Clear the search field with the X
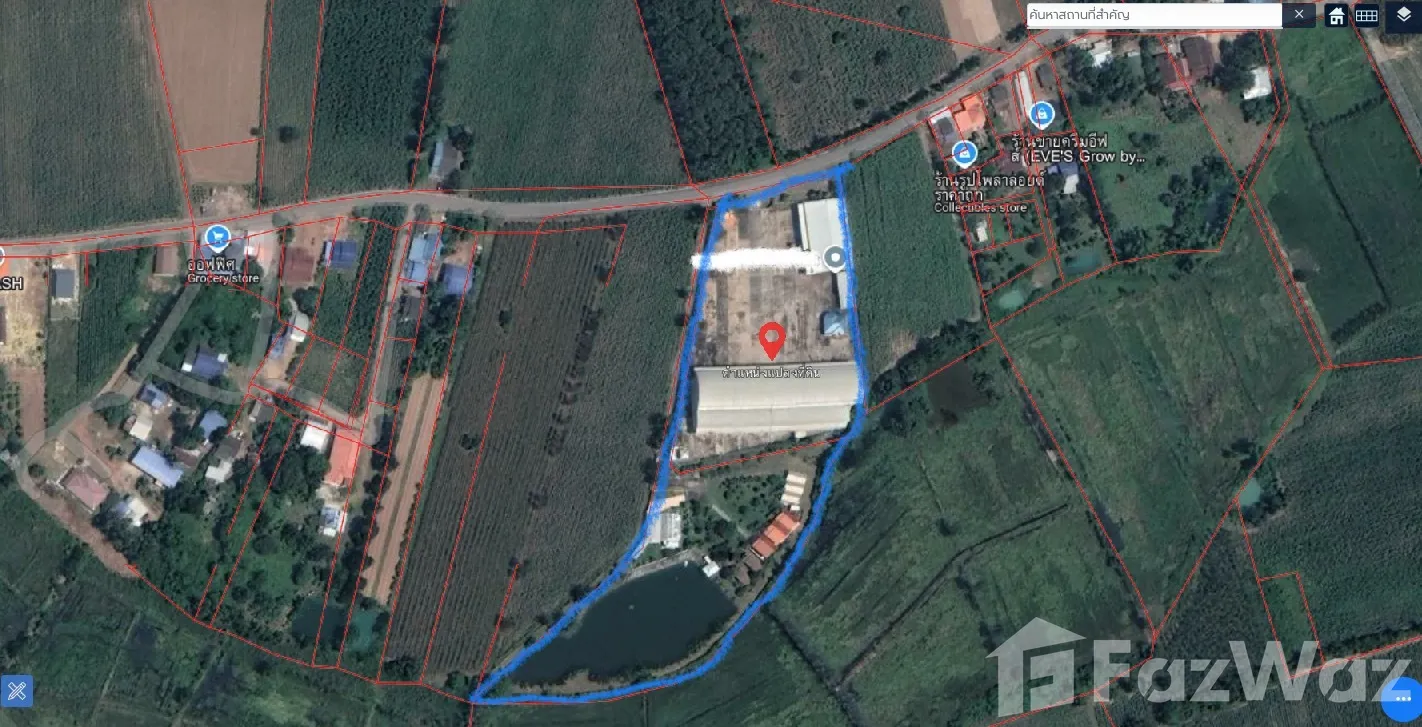Viewport: 1422px width, 727px height. click(x=1298, y=14)
